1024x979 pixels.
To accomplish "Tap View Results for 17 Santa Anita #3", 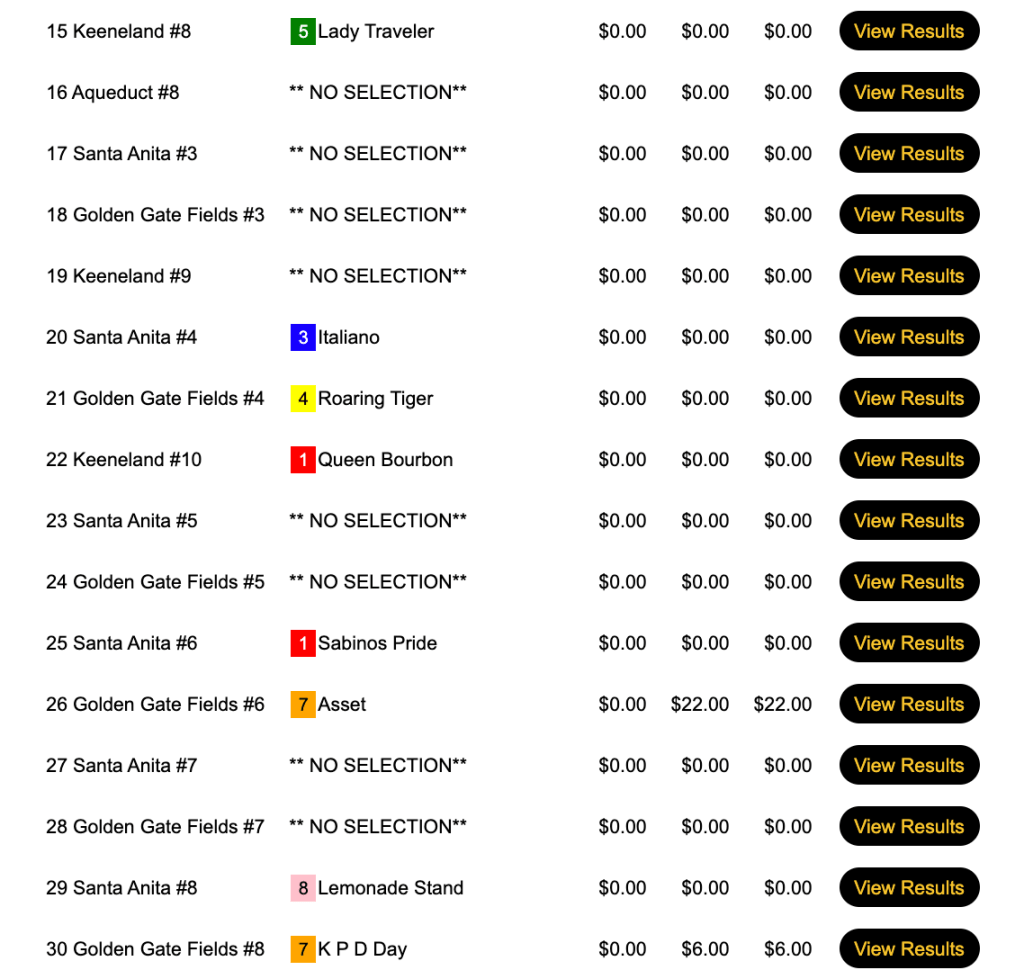I will 908,153.
